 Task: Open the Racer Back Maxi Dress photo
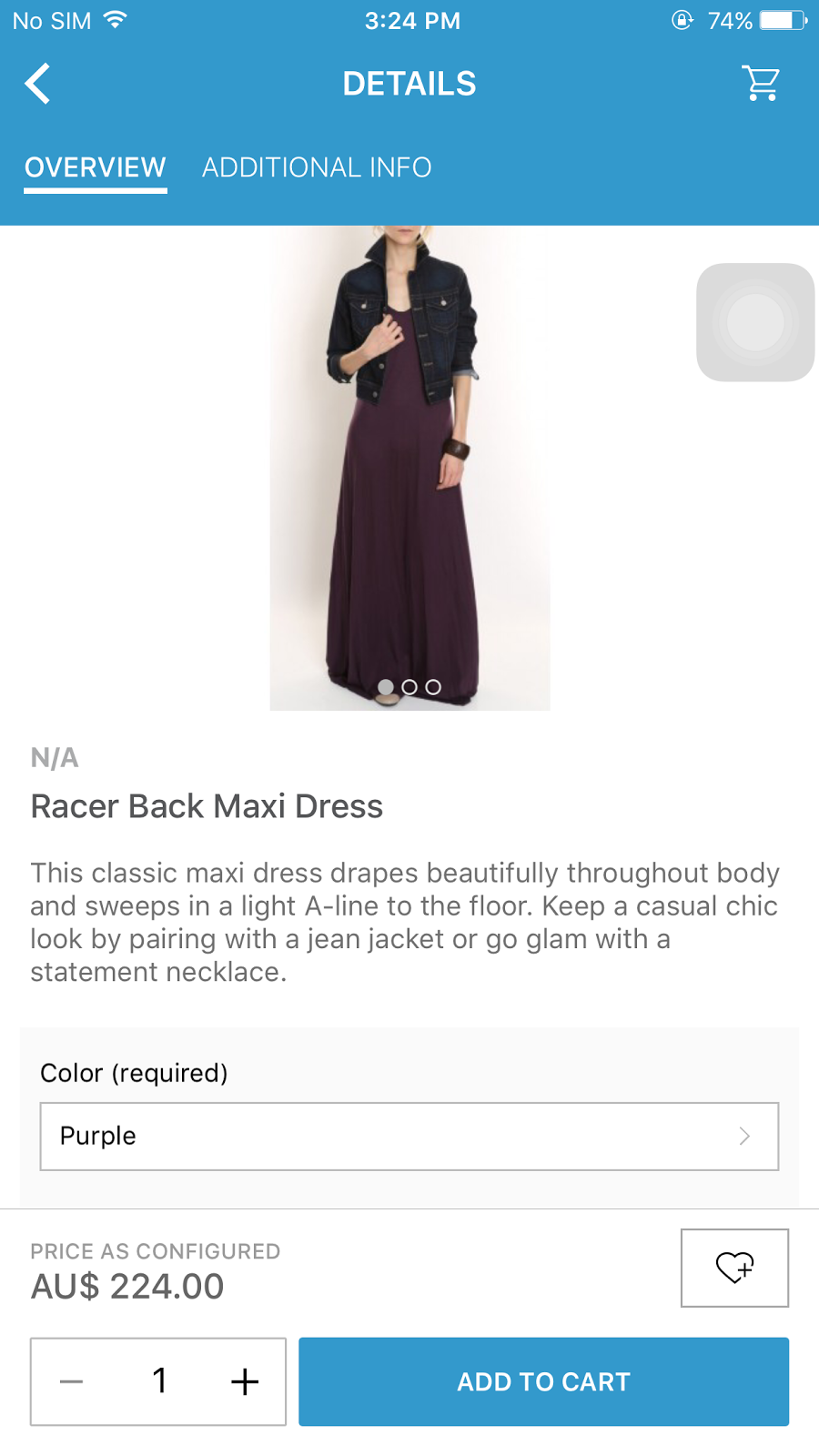pos(410,468)
